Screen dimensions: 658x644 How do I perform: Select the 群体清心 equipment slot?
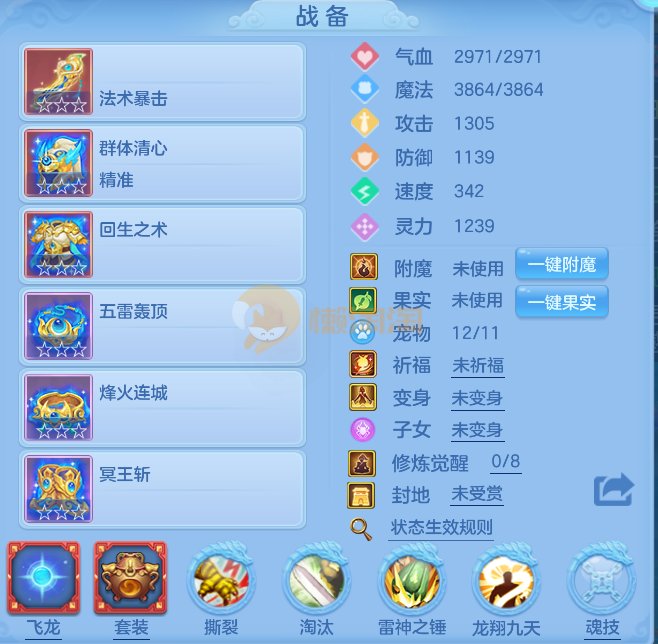(162, 163)
